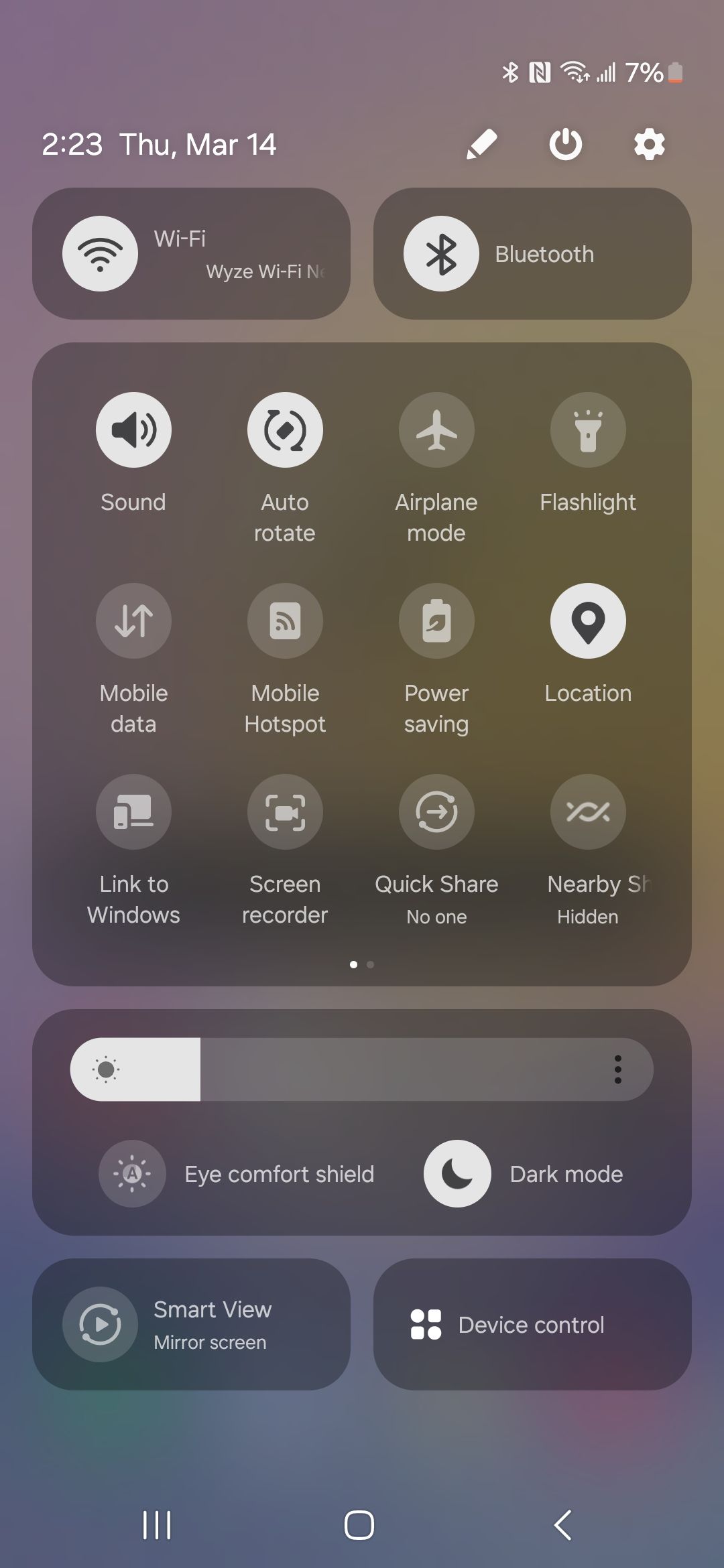
Task: Disable Auto rotate
Action: (x=285, y=430)
